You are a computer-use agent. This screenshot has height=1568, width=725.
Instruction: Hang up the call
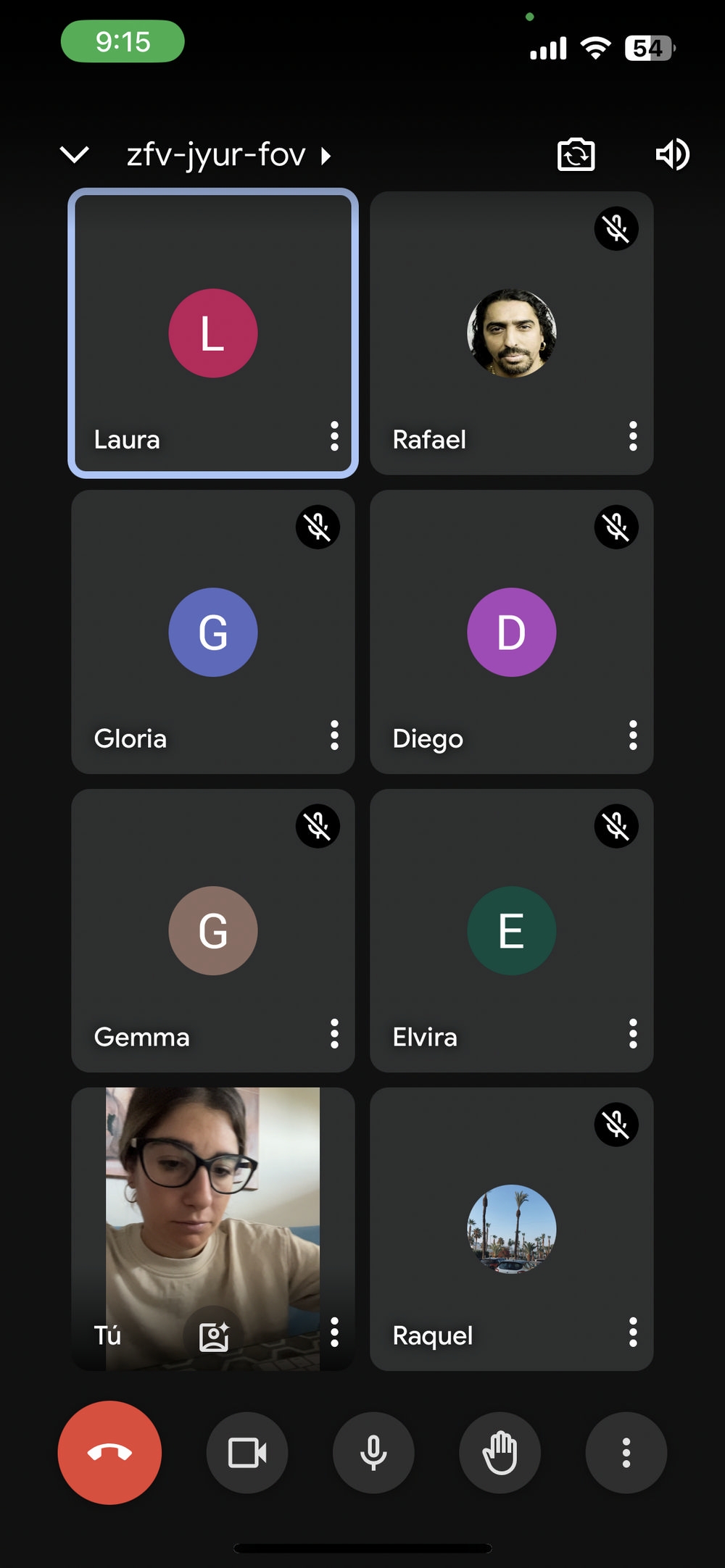(x=109, y=1452)
